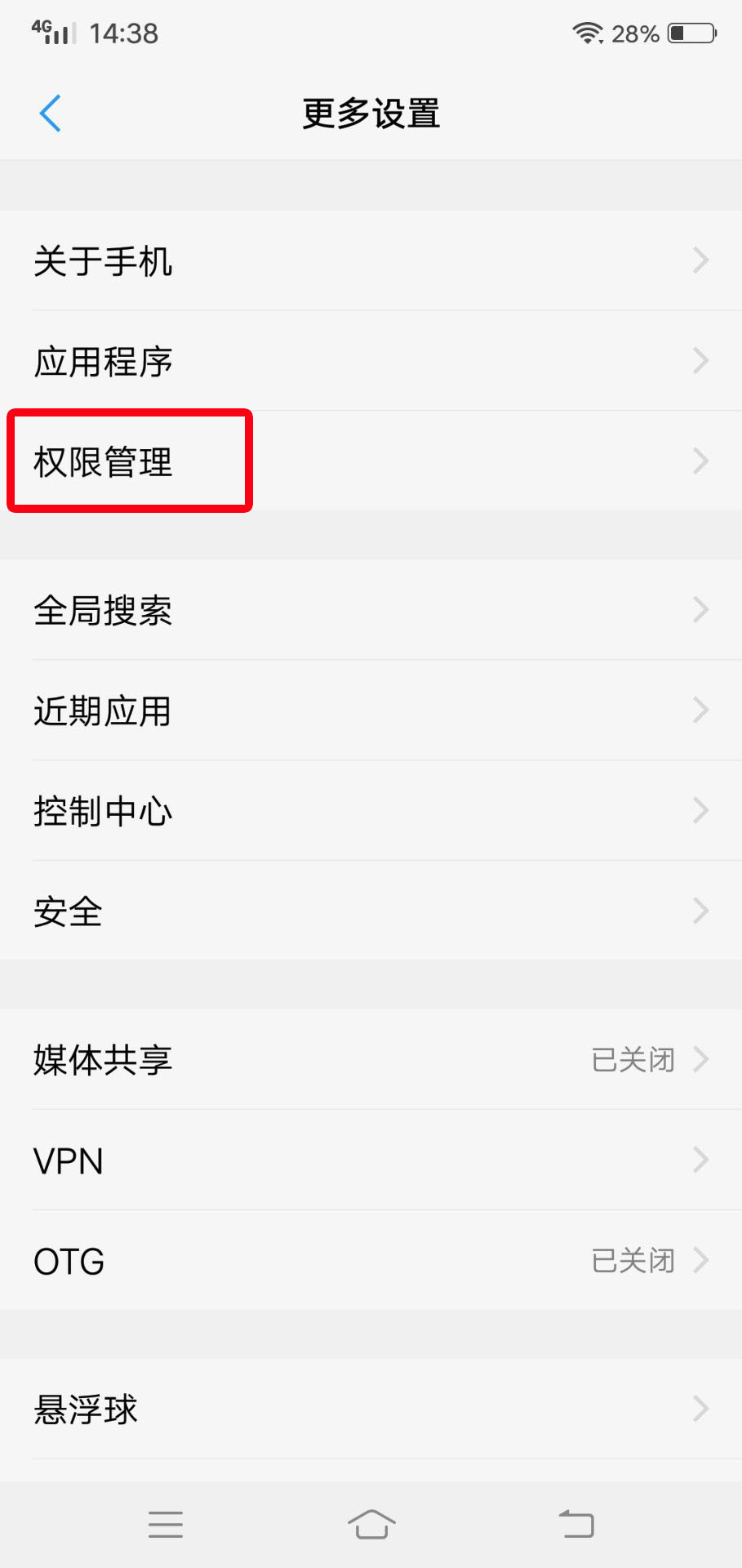Open 应用程序 settings
This screenshot has width=742, height=1568.
tap(371, 361)
